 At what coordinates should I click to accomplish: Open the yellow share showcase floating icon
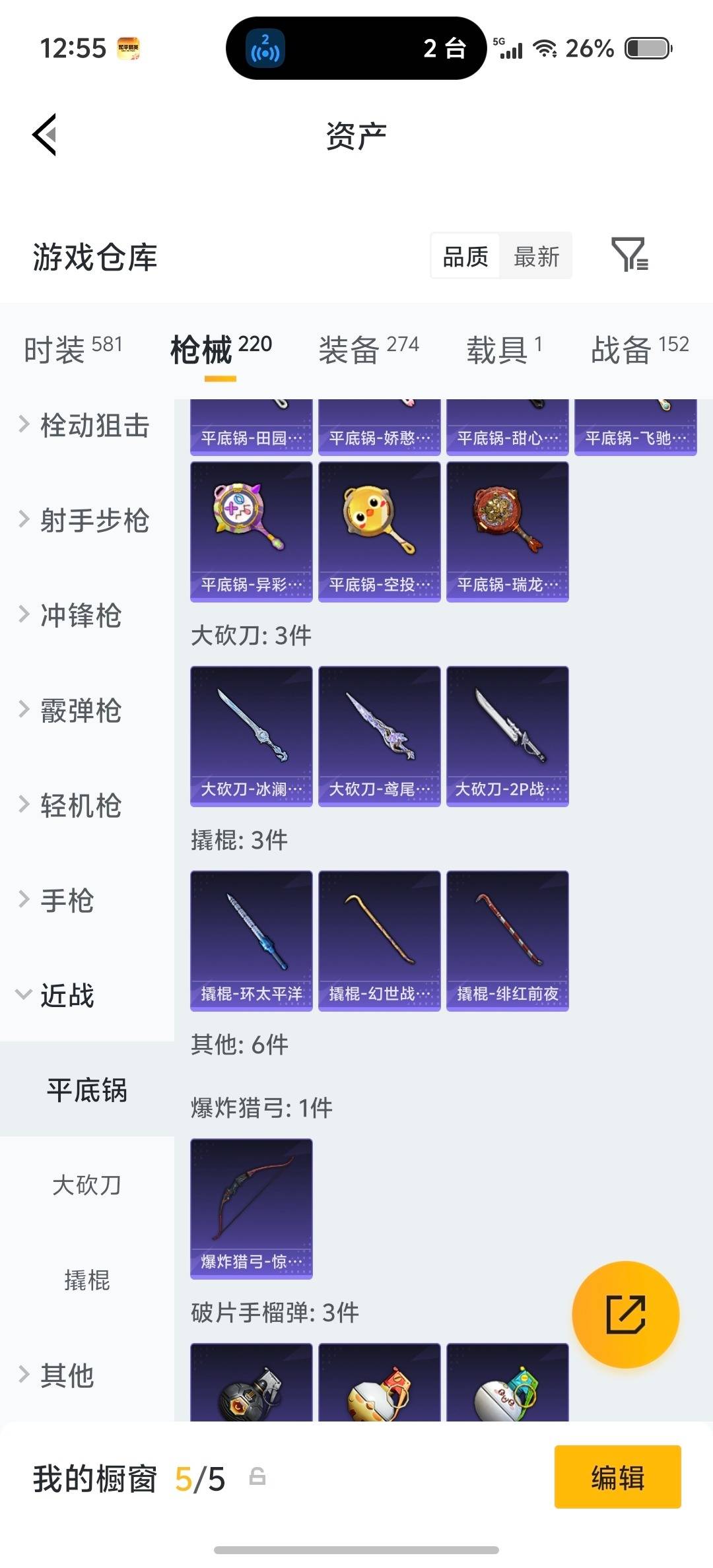point(625,1315)
